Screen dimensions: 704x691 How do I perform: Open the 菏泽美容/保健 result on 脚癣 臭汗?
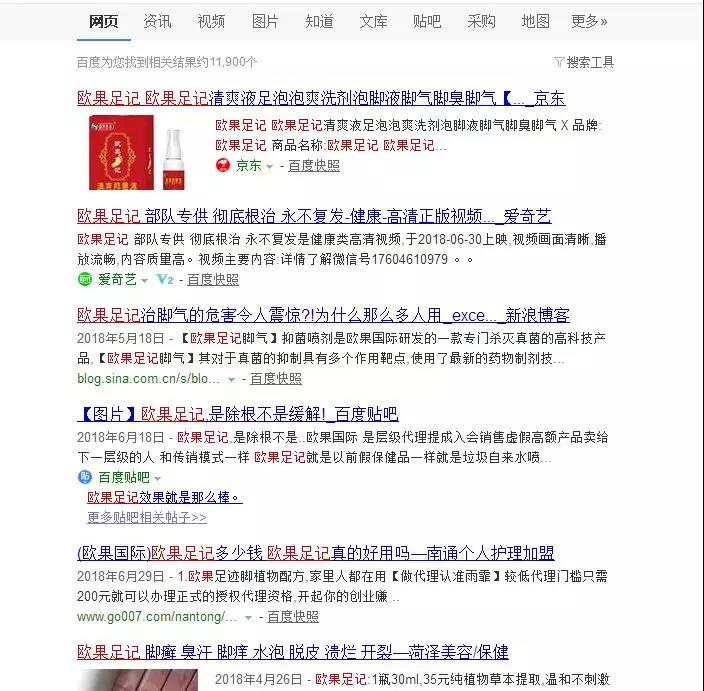click(x=292, y=652)
